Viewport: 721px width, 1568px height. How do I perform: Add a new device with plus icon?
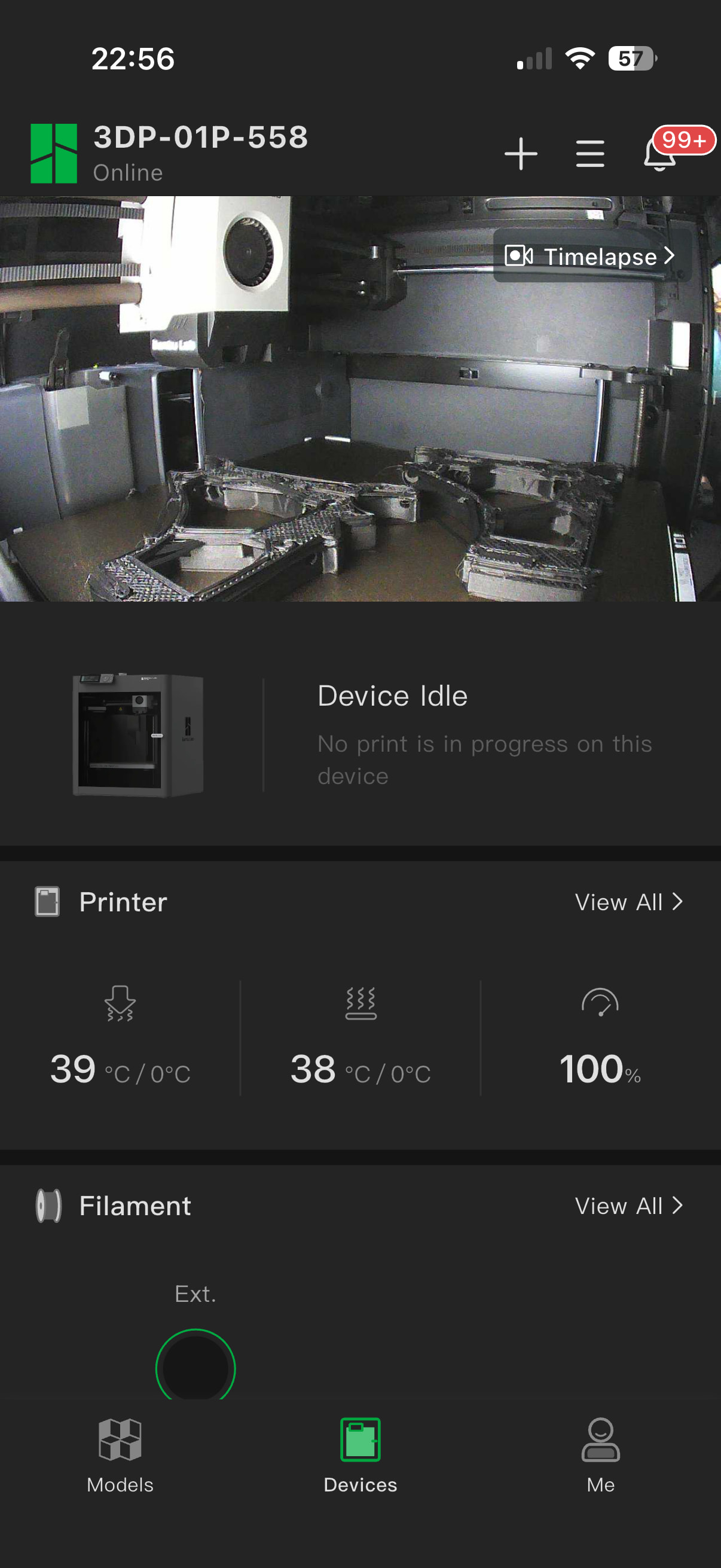pyautogui.click(x=520, y=153)
